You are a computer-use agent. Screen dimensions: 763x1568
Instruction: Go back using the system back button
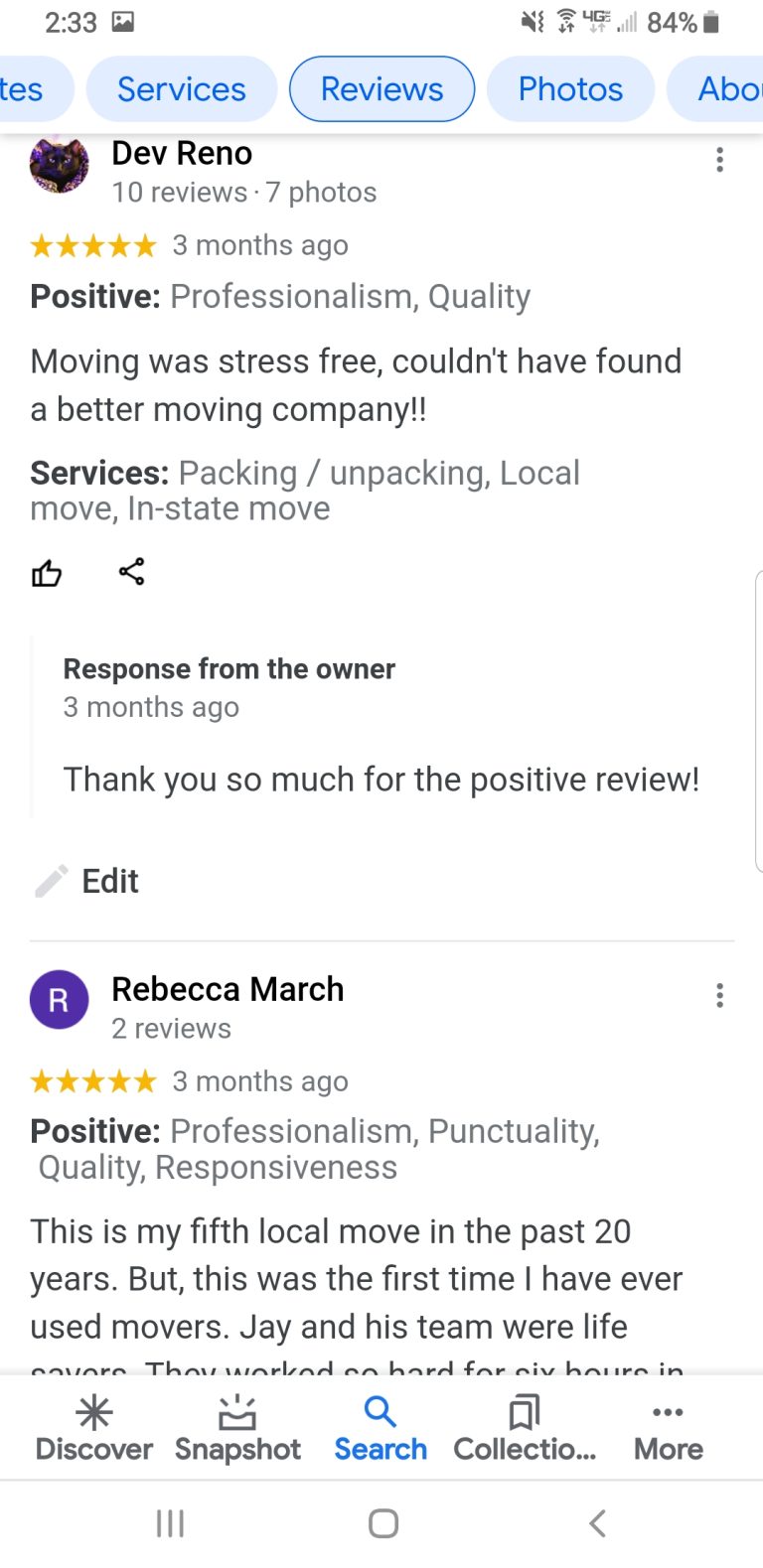coord(597,1523)
